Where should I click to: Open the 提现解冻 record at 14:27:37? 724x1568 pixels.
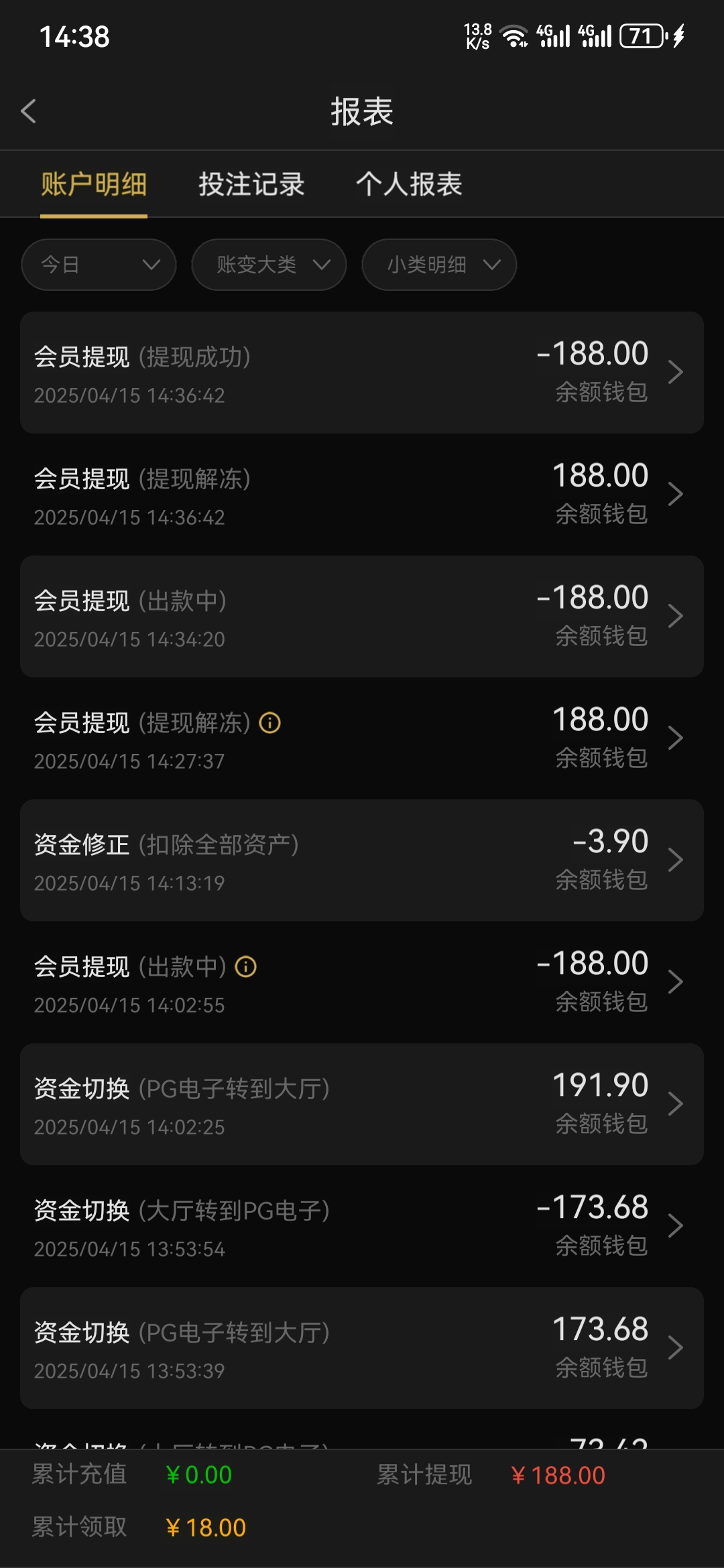click(362, 738)
